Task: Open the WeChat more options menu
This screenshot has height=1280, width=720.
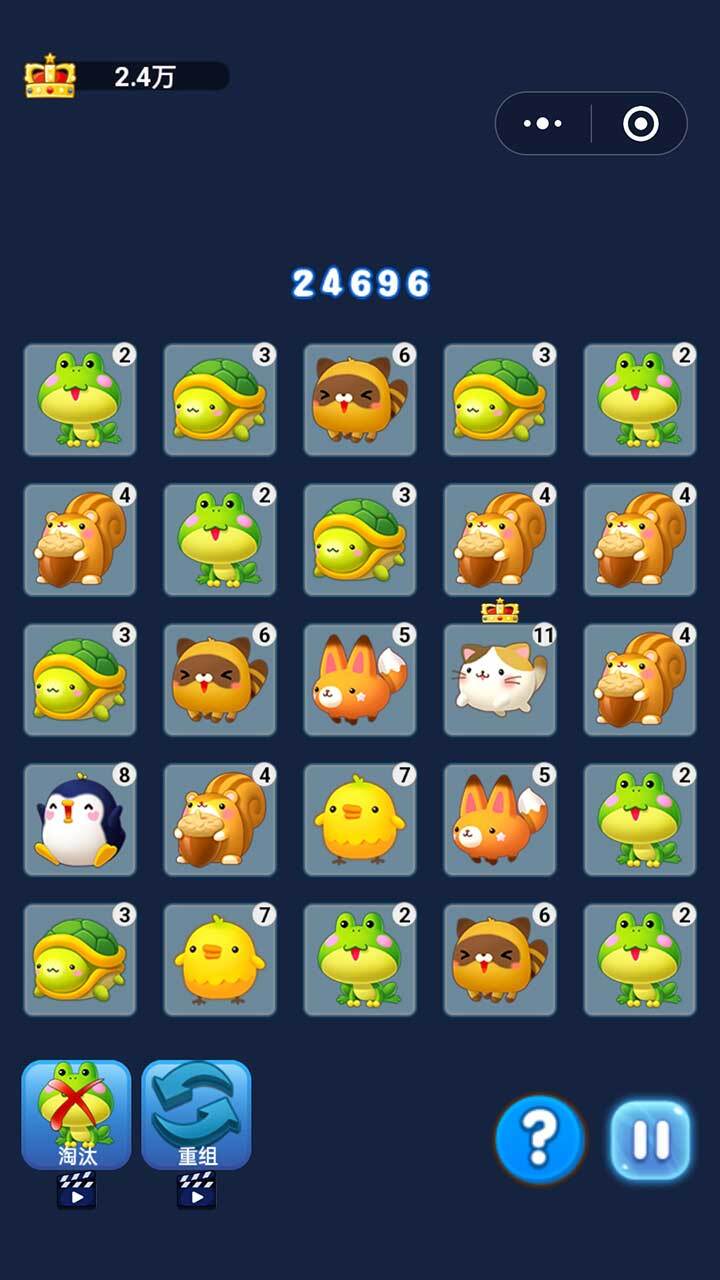Action: coord(541,123)
